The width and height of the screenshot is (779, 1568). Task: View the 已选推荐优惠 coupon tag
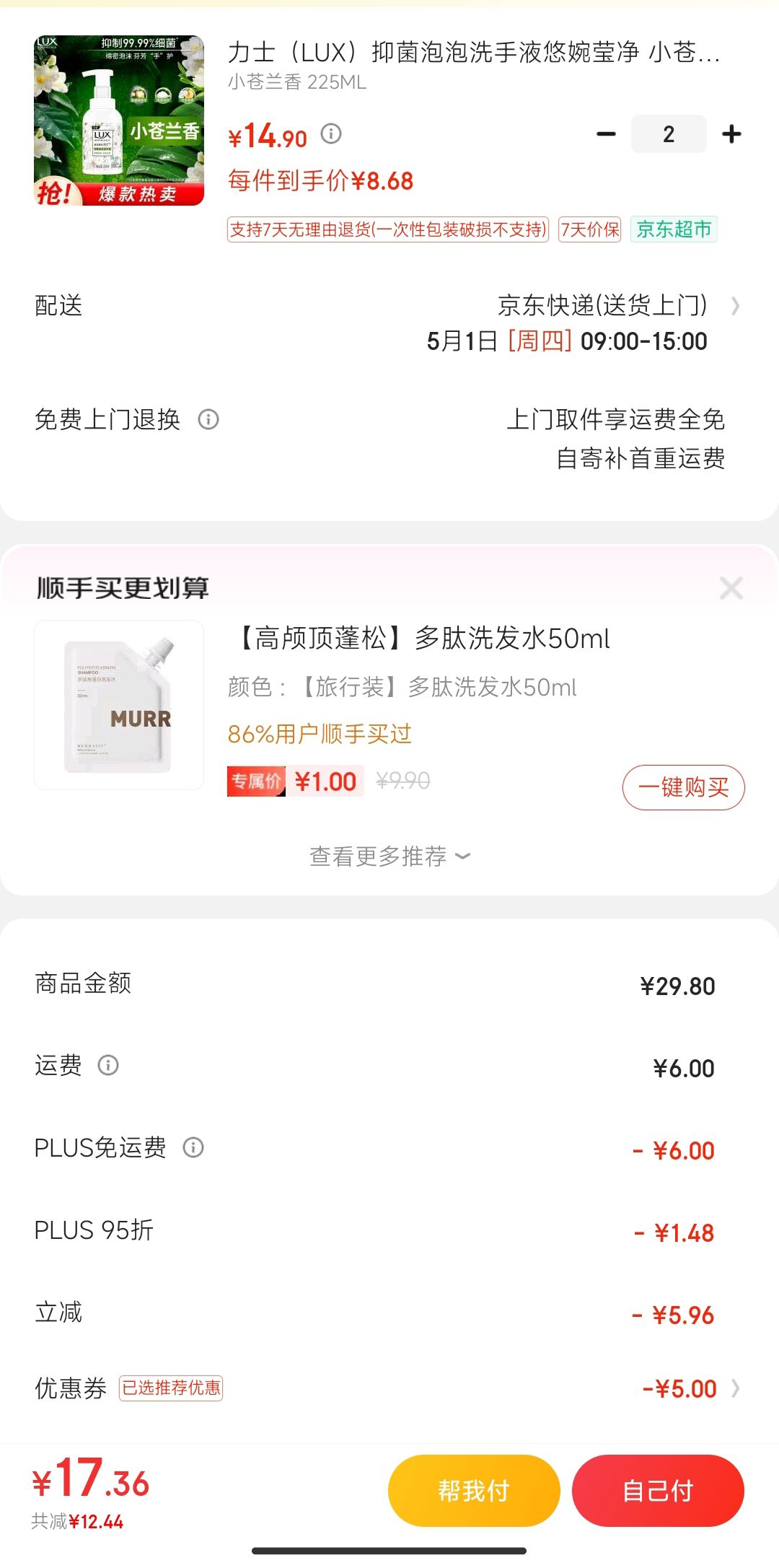coord(170,1388)
